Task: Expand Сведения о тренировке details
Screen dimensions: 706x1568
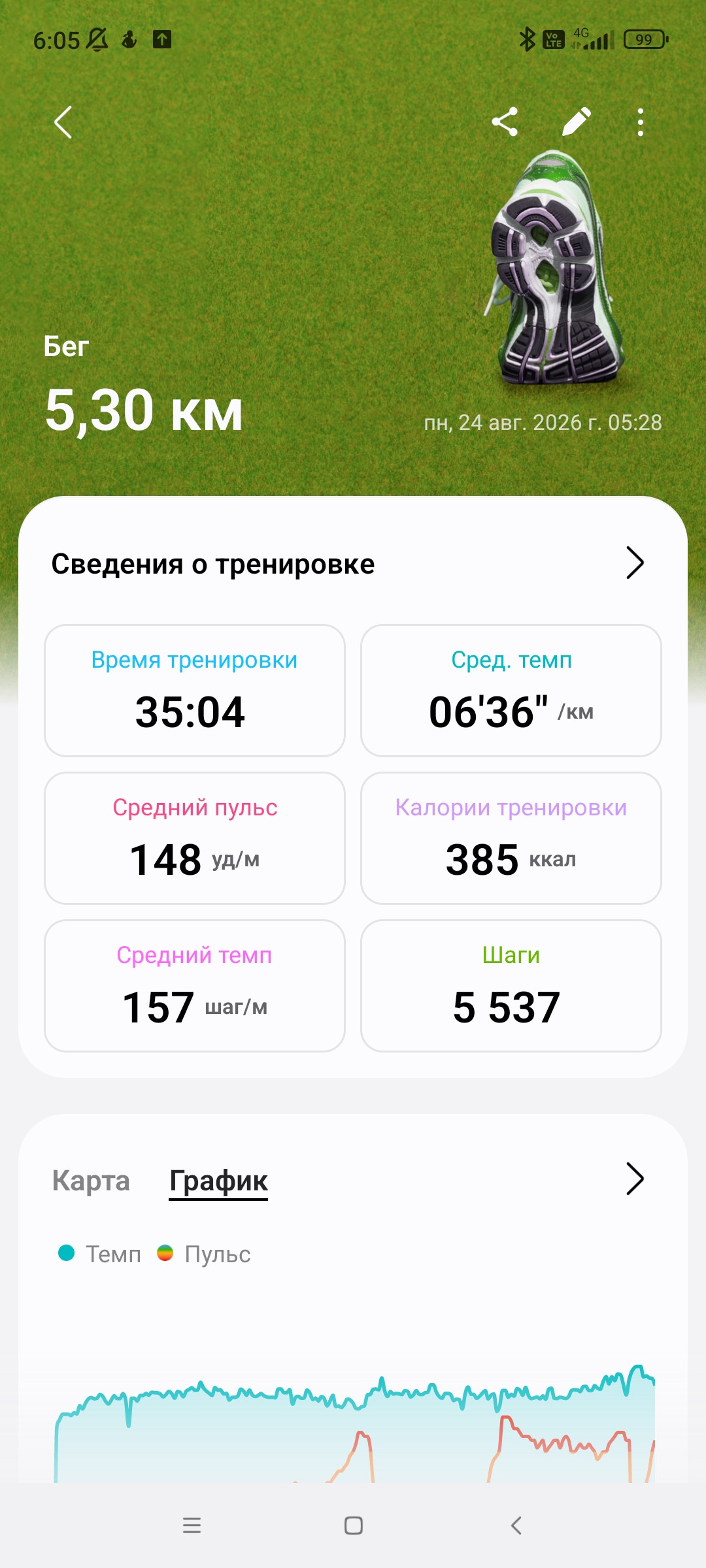Action: [635, 563]
